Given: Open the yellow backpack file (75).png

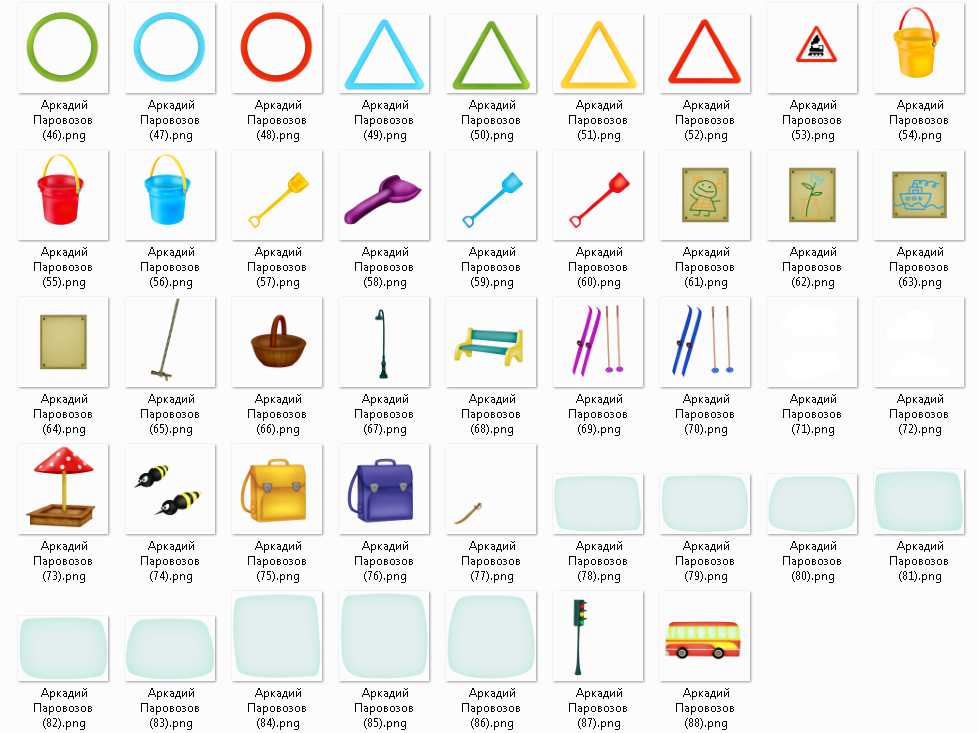Looking at the screenshot, I should click(x=277, y=488).
